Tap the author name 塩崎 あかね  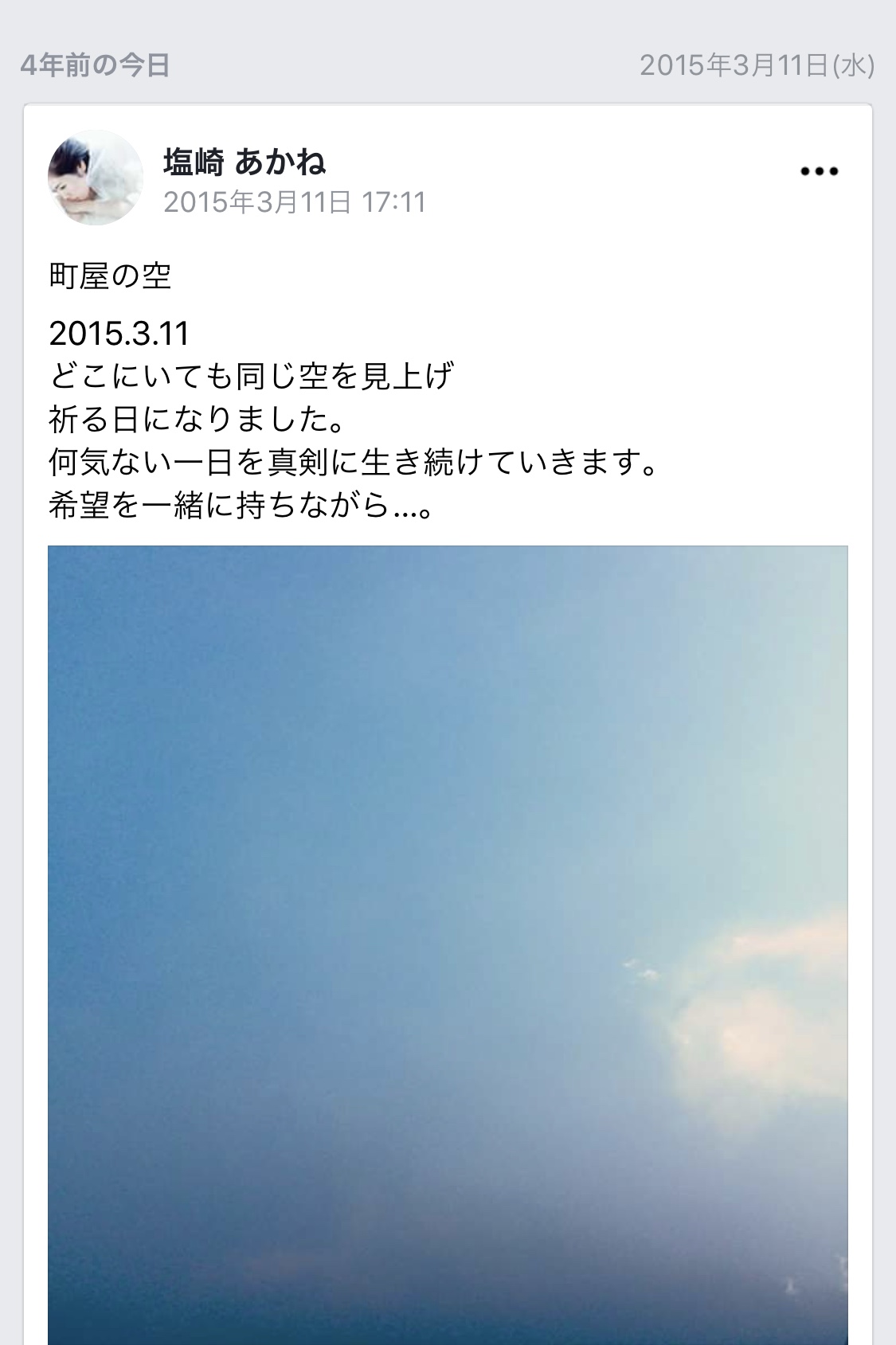[245, 162]
